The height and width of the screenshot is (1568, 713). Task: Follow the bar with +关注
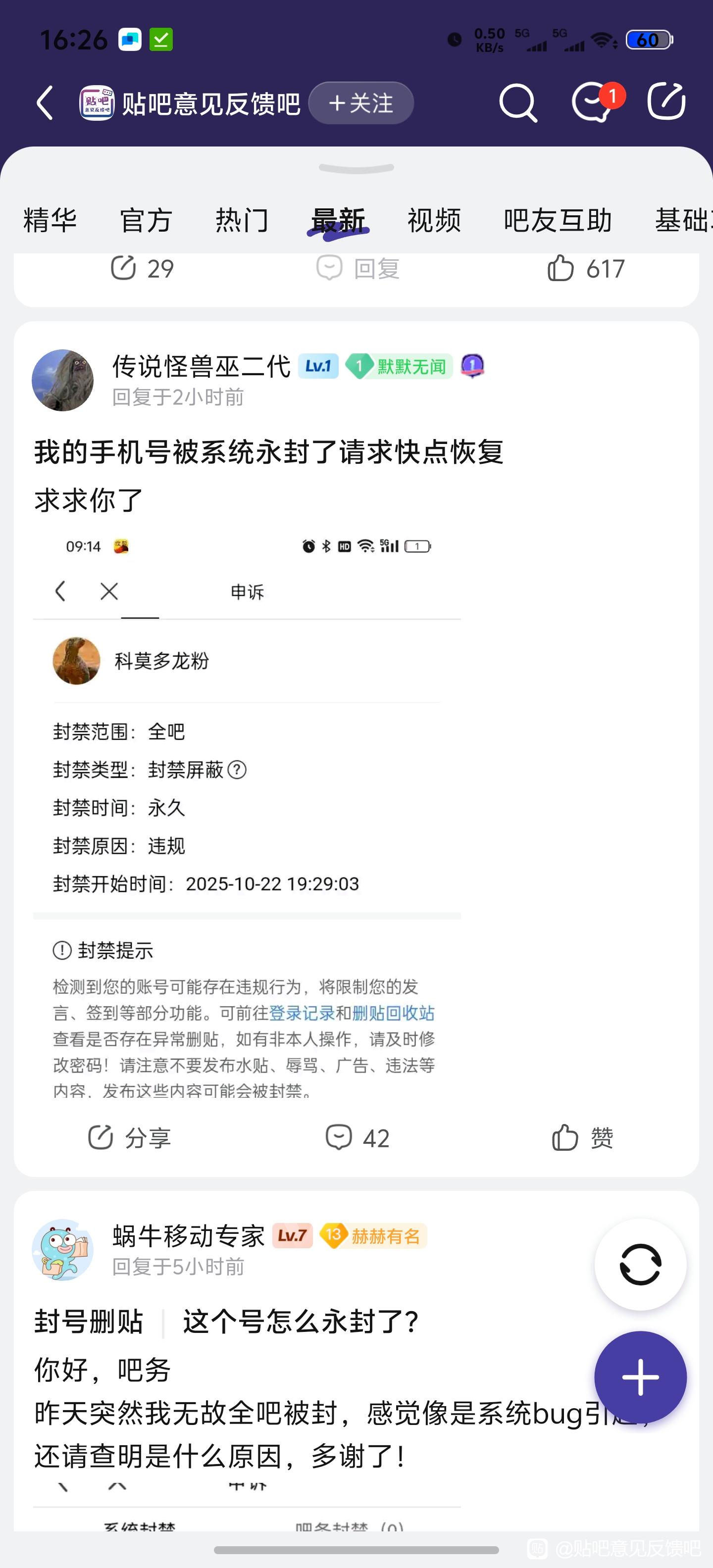coord(361,103)
